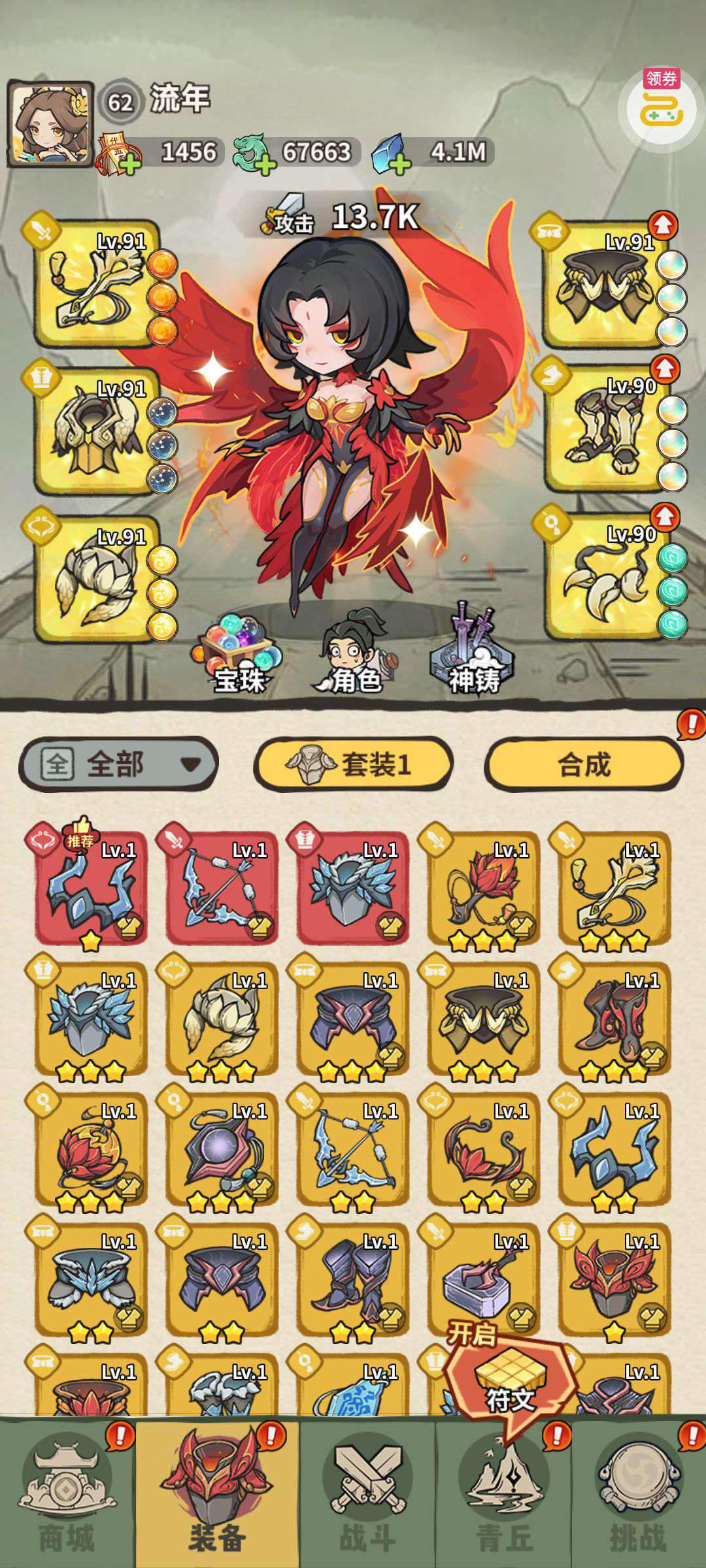Tap the 合成 synthesis button
Screen dimensions: 706x1568
pyautogui.click(x=584, y=764)
